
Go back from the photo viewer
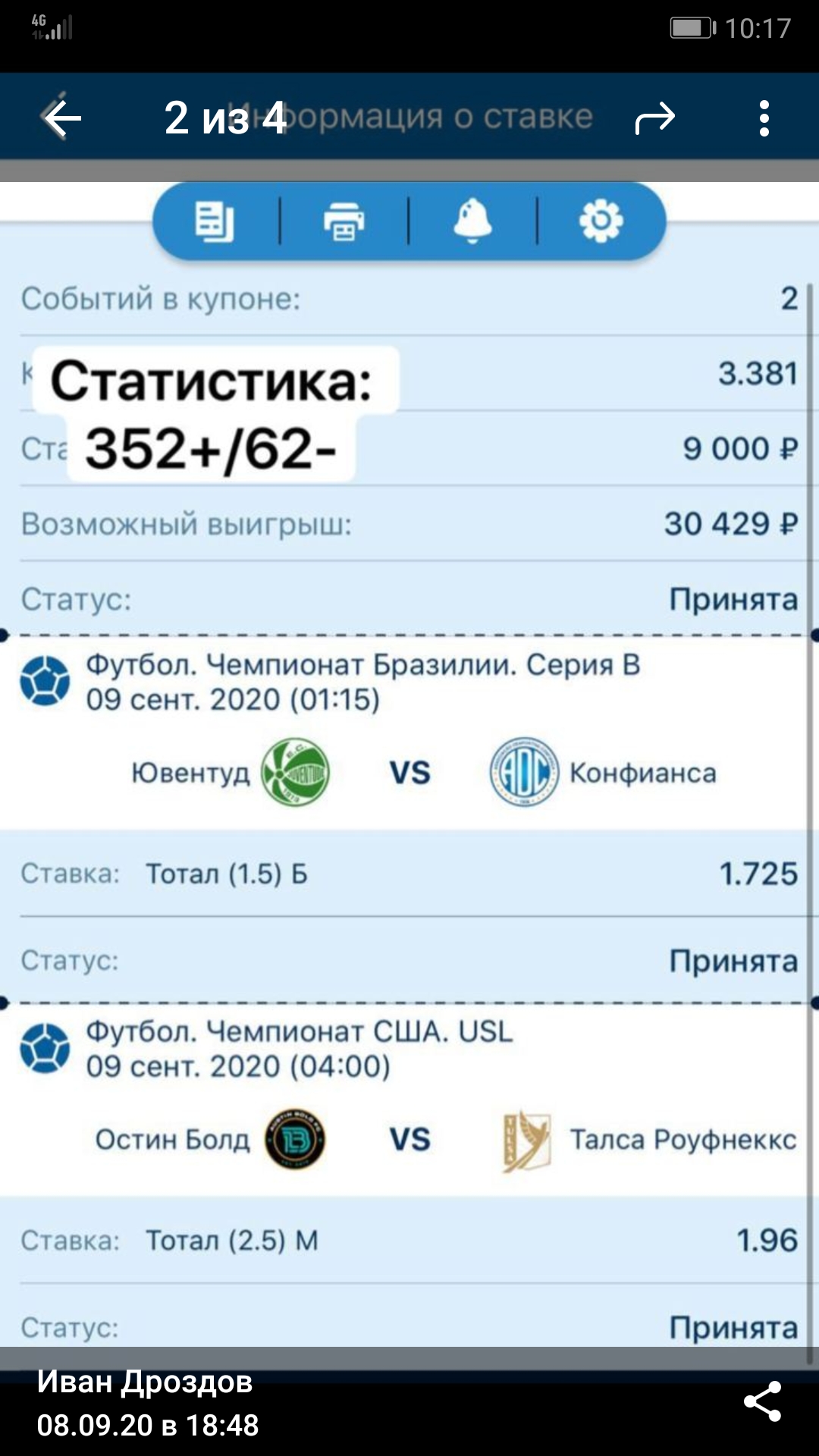62,118
